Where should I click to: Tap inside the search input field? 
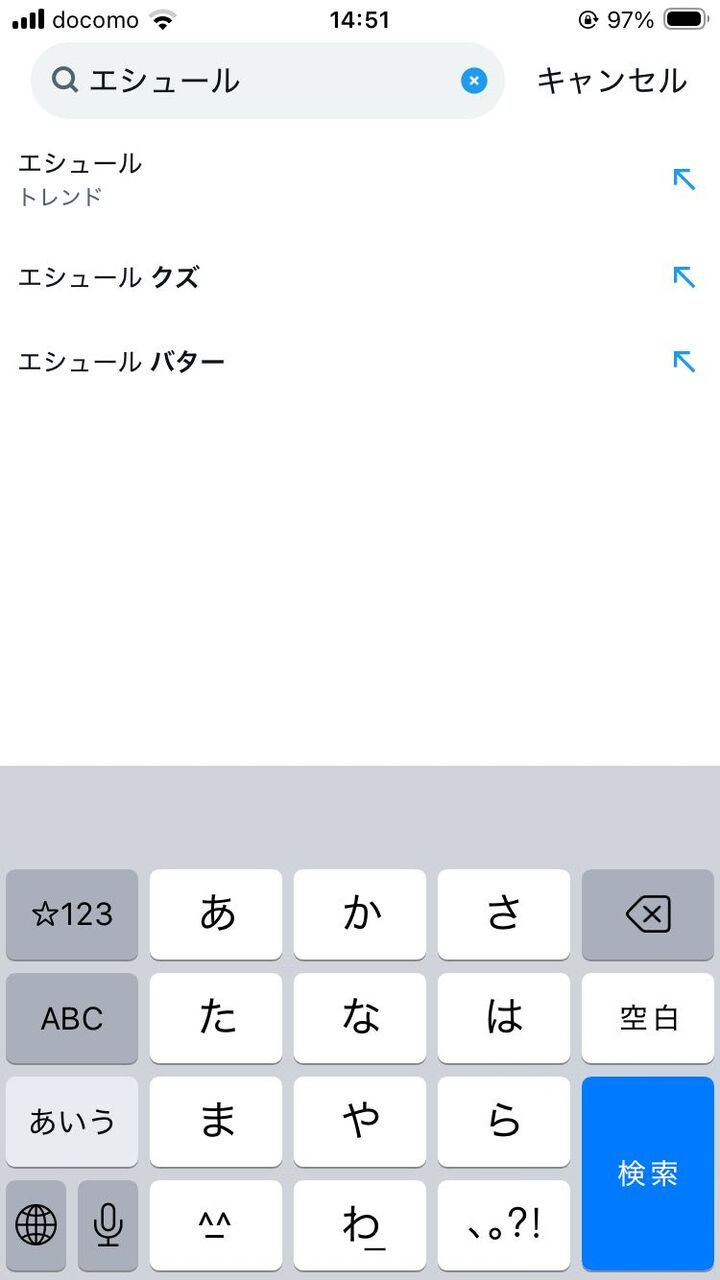coord(250,81)
